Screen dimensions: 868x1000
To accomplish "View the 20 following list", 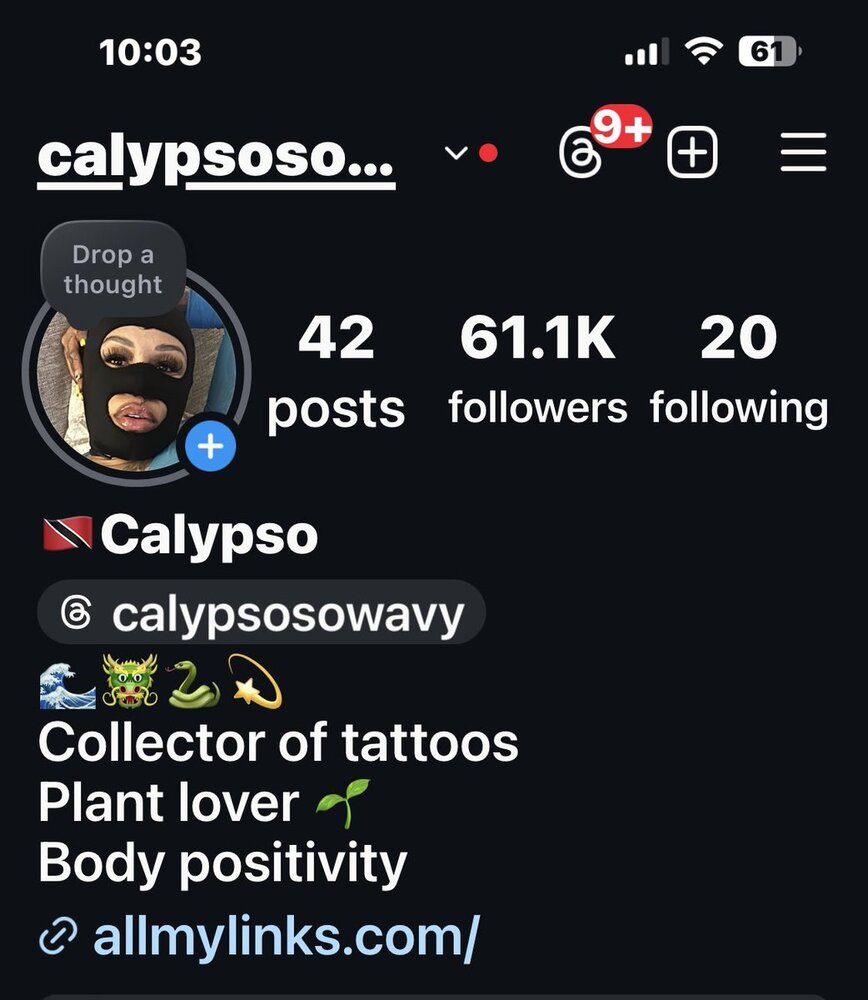I will [x=738, y=372].
